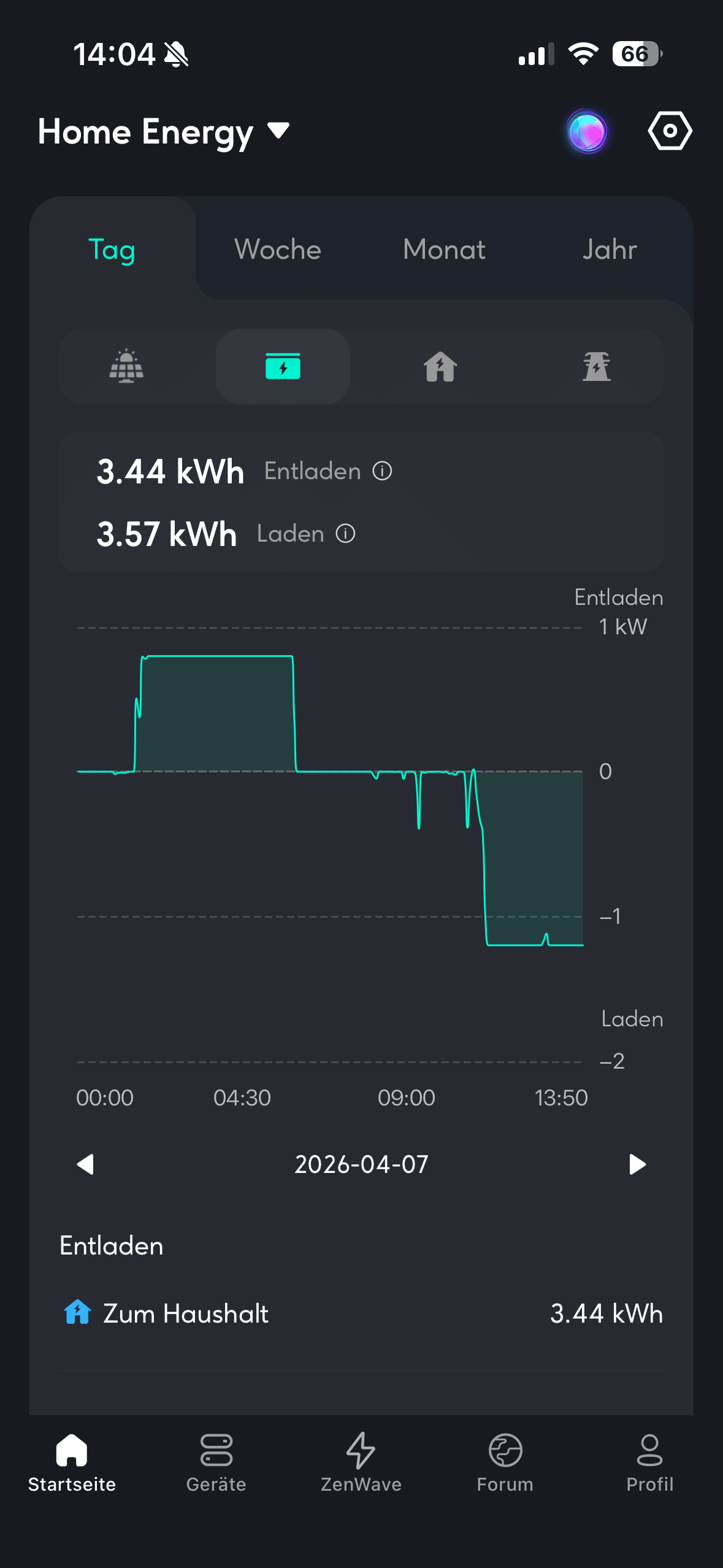Open the home consumption view
This screenshot has width=723, height=1568.
440,366
